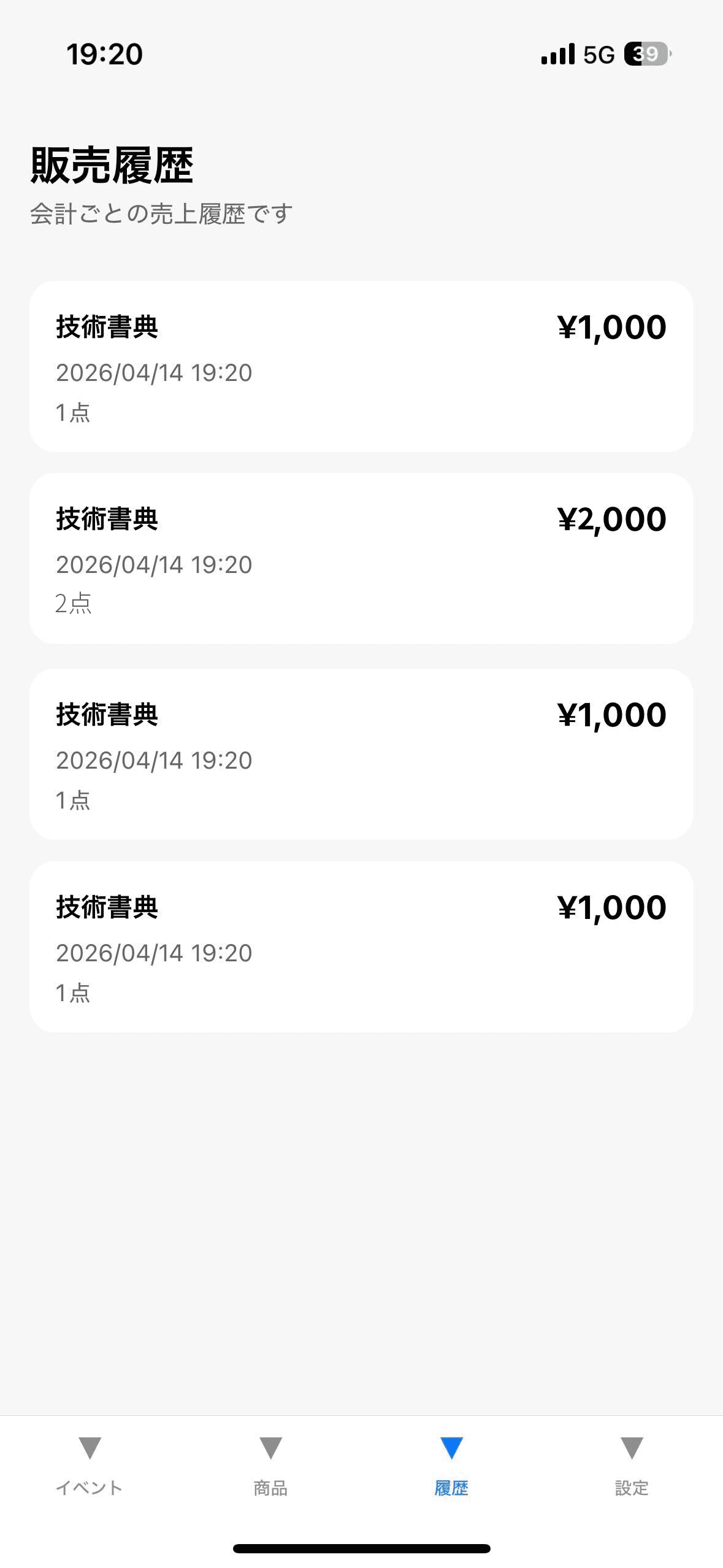Open the topmost ¥1,000 sale entry
Image resolution: width=723 pixels, height=1568 pixels.
click(x=361, y=365)
